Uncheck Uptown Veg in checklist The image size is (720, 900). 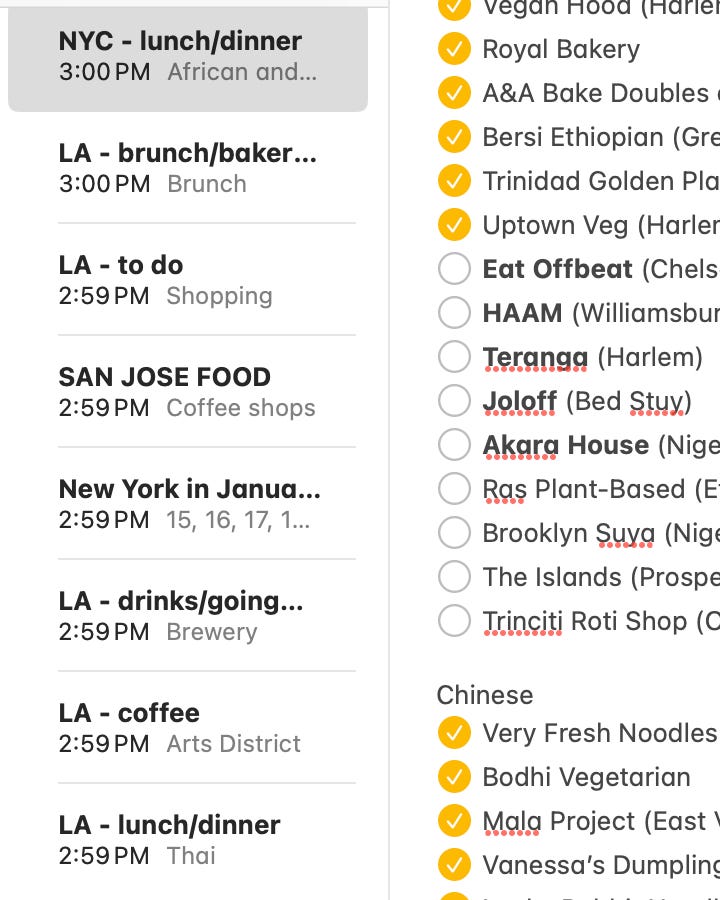[454, 225]
